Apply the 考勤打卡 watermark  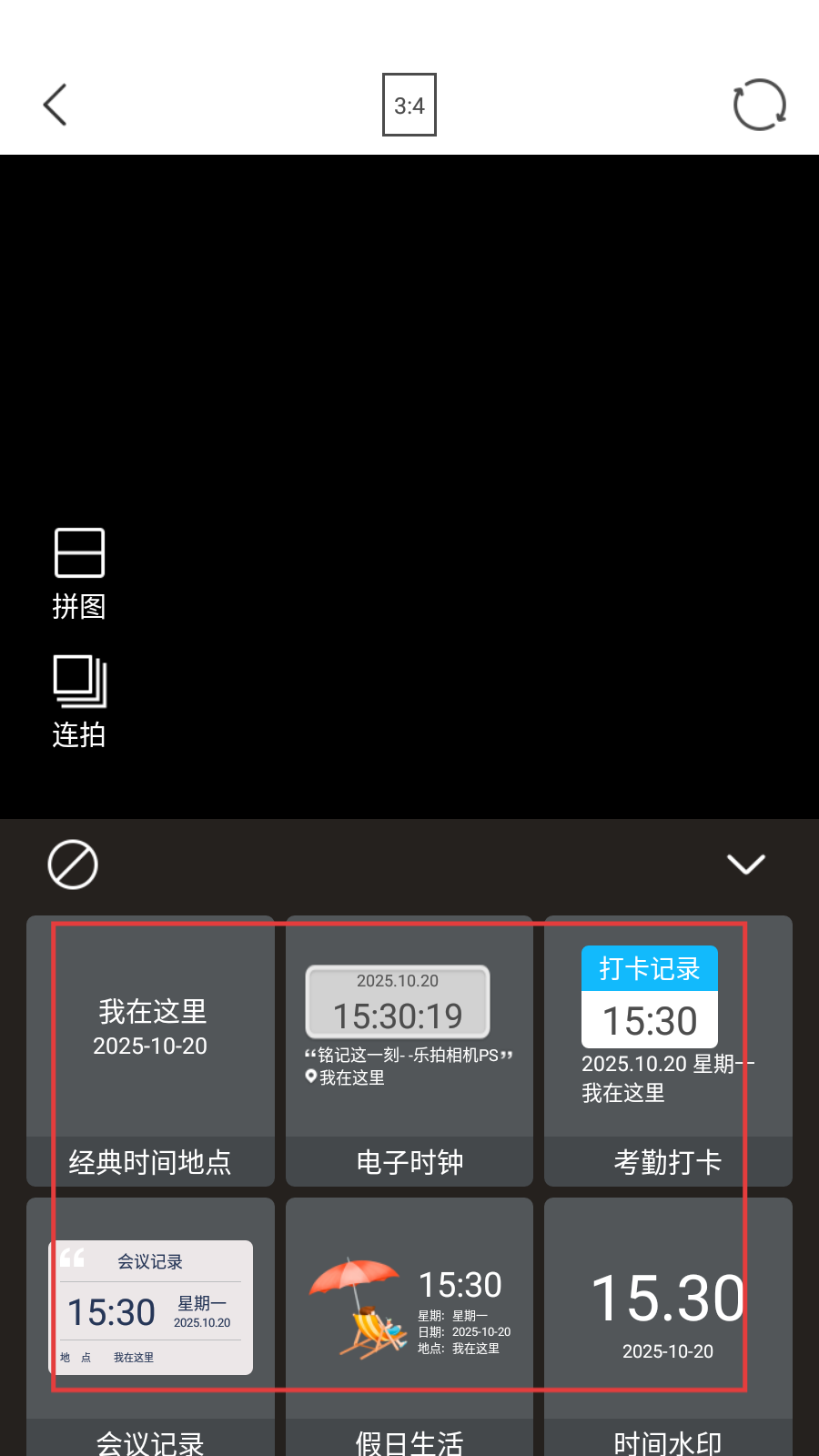[668, 1051]
